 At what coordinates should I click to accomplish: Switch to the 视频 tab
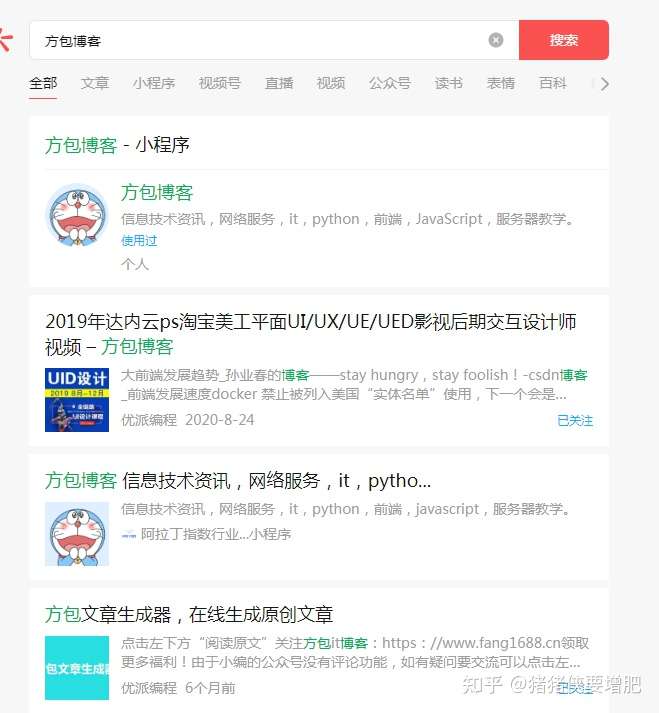click(x=331, y=84)
